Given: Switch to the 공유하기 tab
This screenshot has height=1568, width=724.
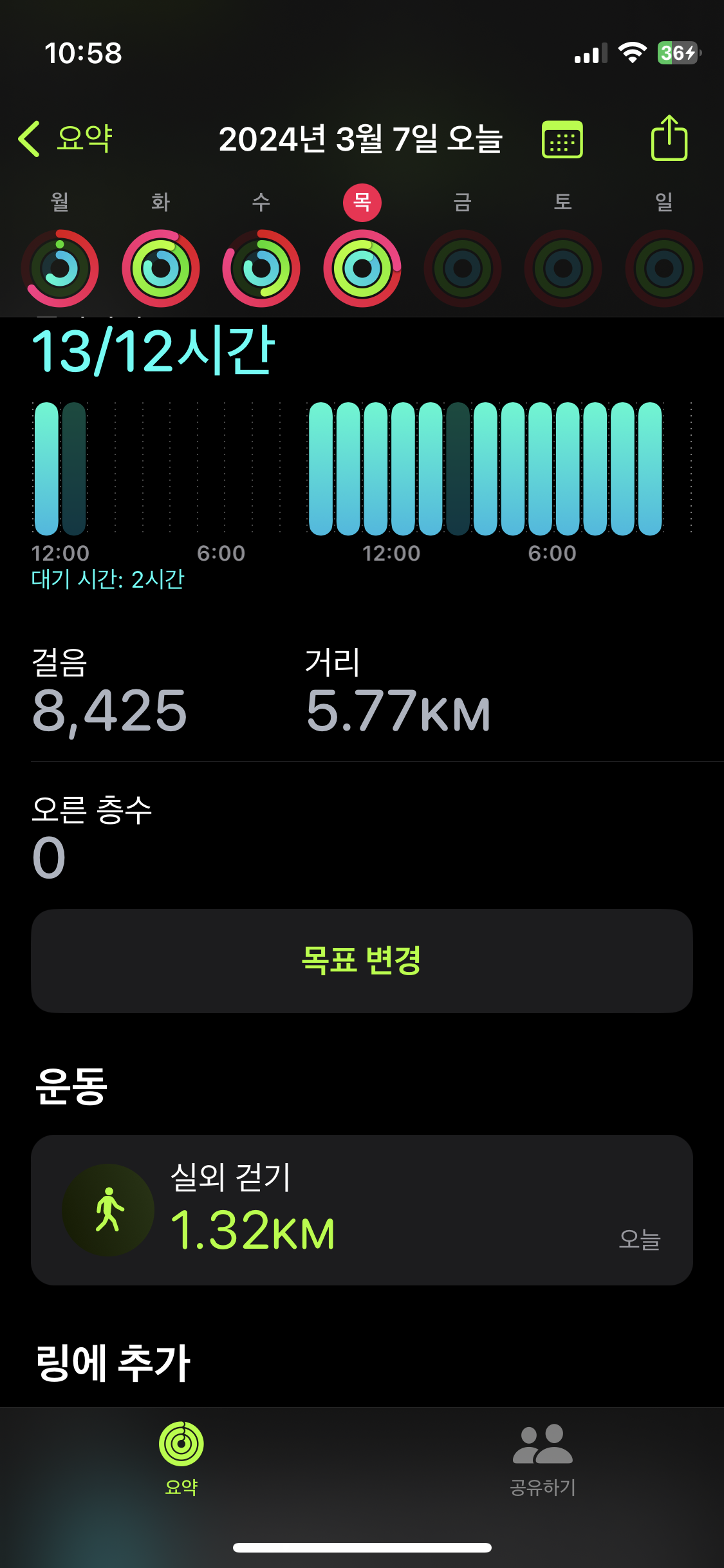Looking at the screenshot, I should [x=543, y=1458].
